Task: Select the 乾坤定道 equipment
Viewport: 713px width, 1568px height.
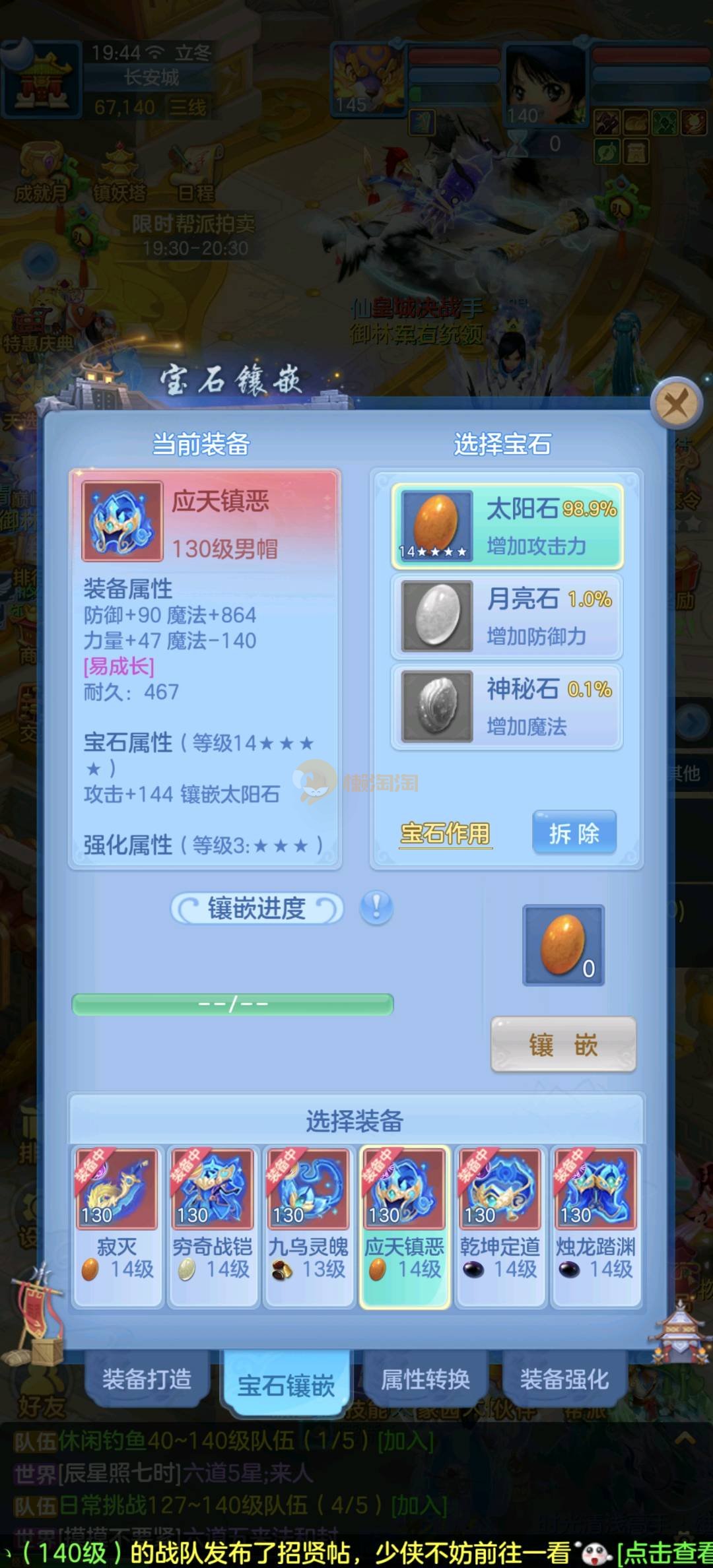Action: (x=500, y=1225)
